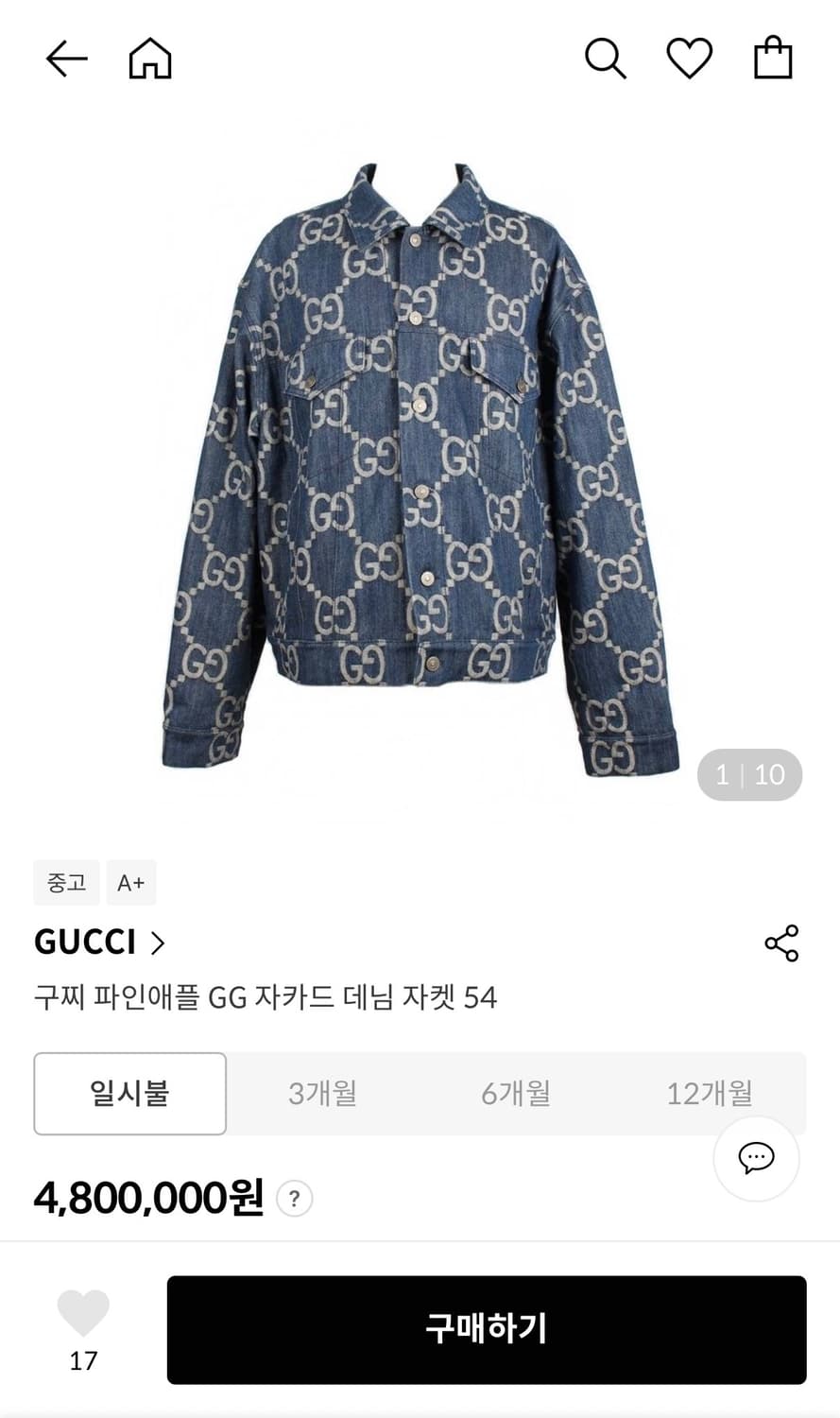Select the 중고 condition tag
840x1418 pixels.
(66, 882)
